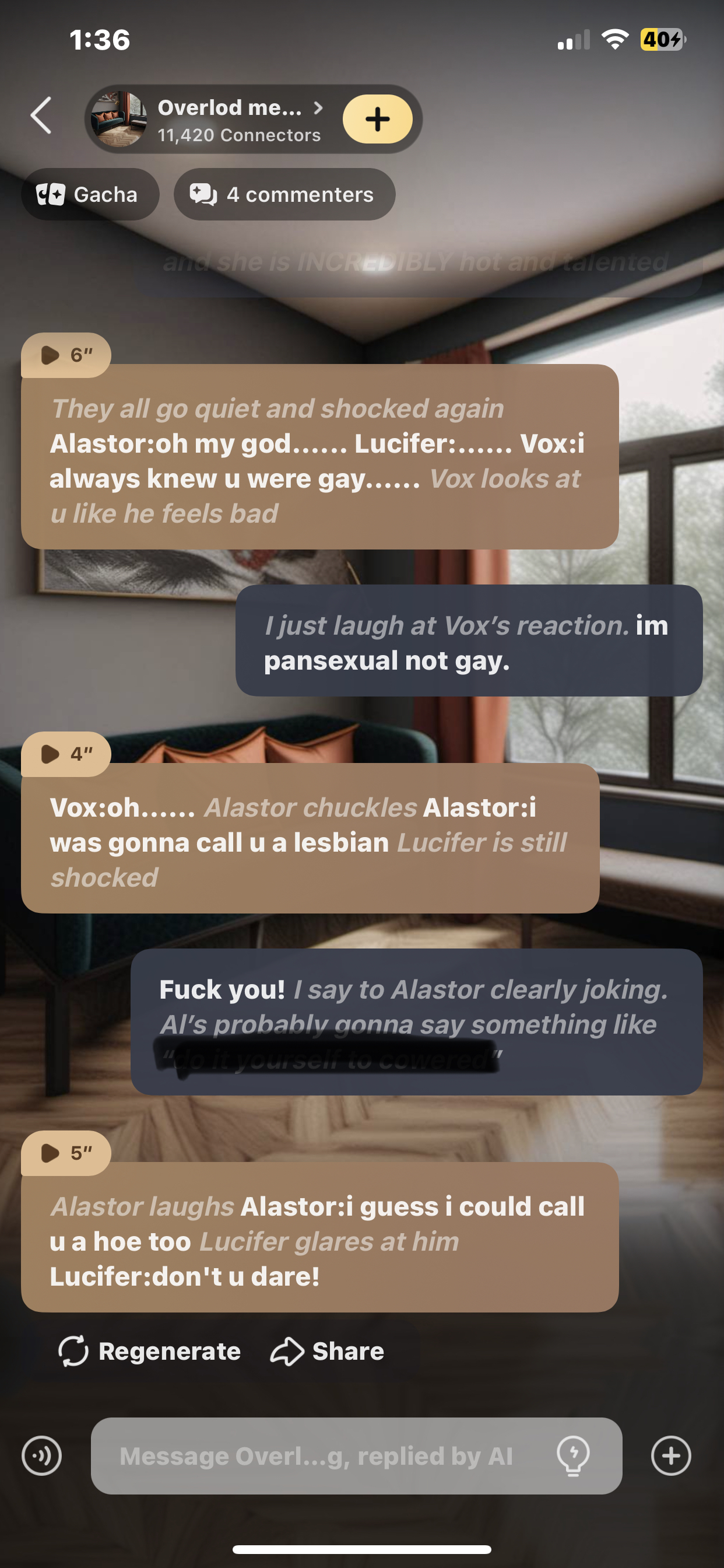Viewport: 724px width, 1568px height.
Task: Share the latest message
Action: pyautogui.click(x=328, y=1352)
